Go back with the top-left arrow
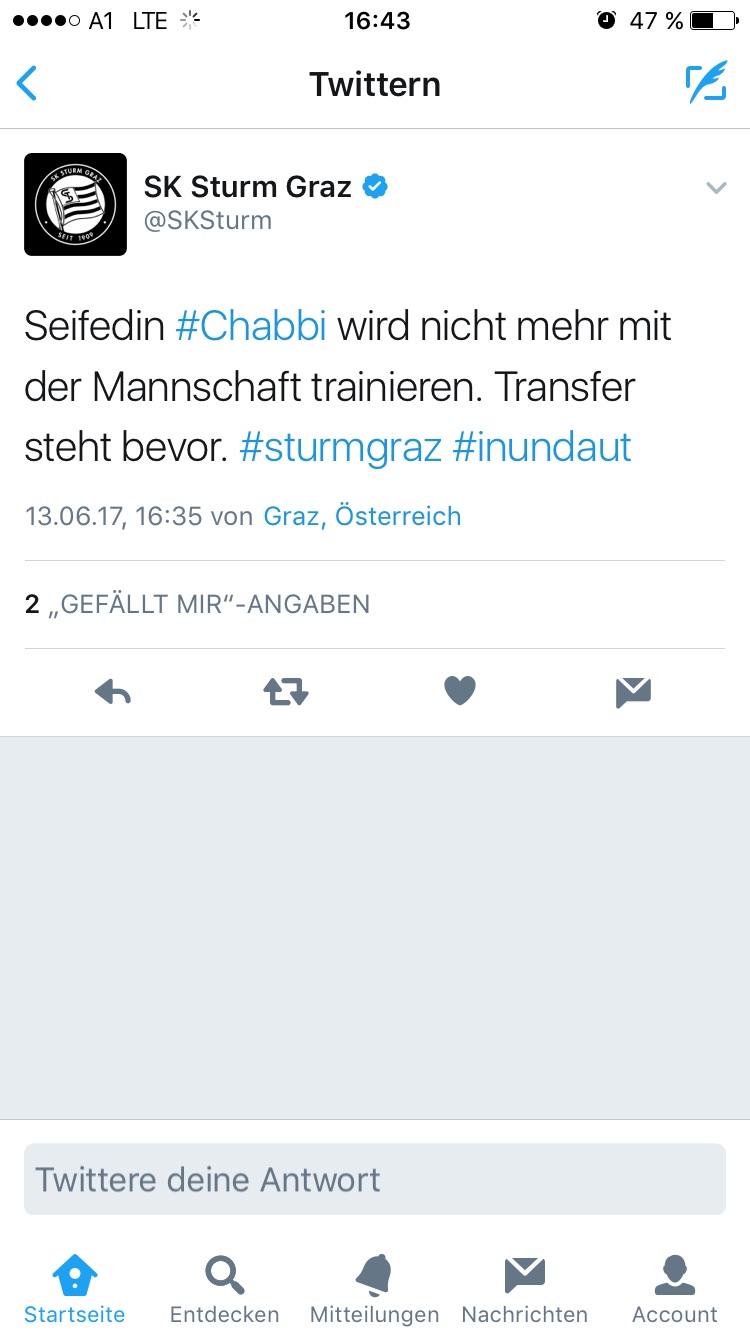 [27, 84]
